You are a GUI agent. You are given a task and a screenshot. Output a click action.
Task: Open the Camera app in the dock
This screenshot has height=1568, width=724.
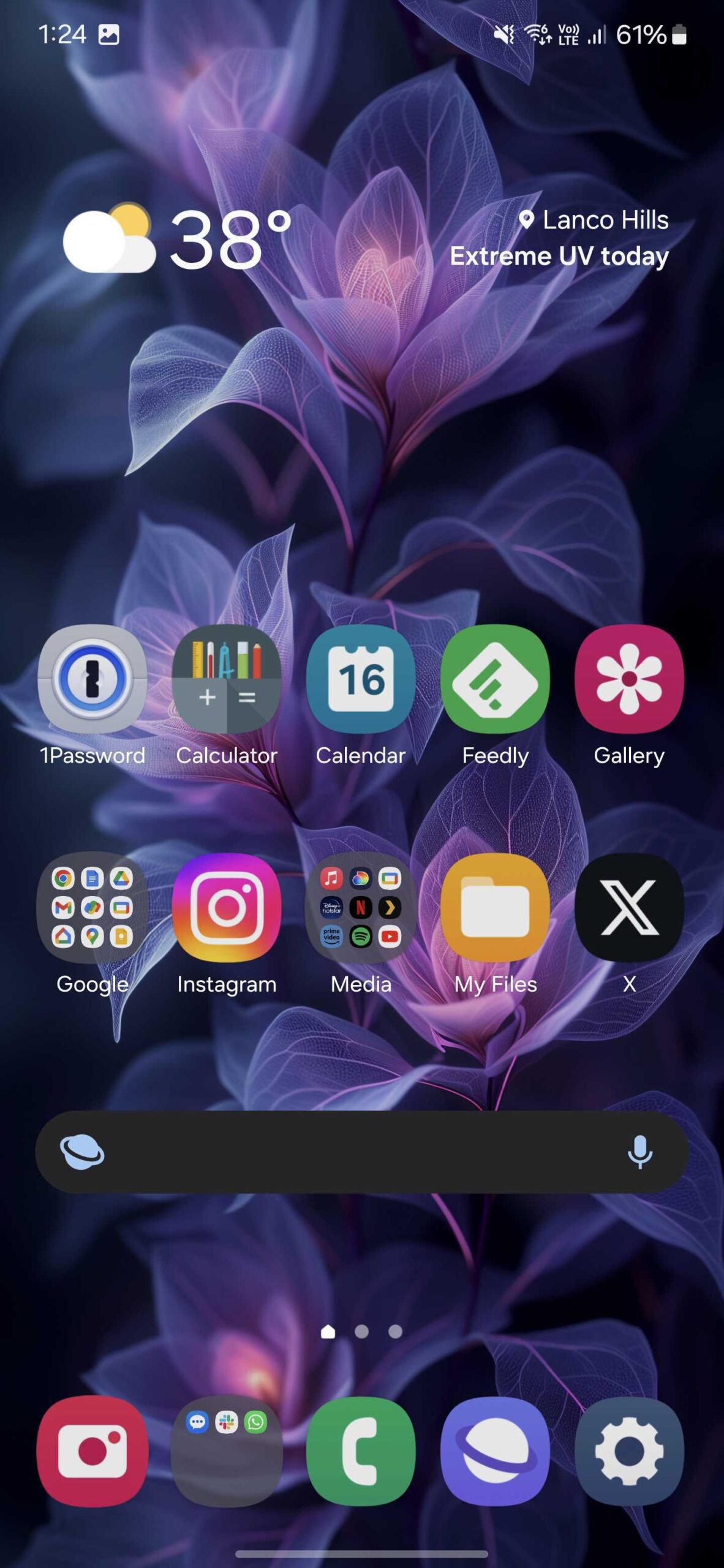tap(92, 1452)
